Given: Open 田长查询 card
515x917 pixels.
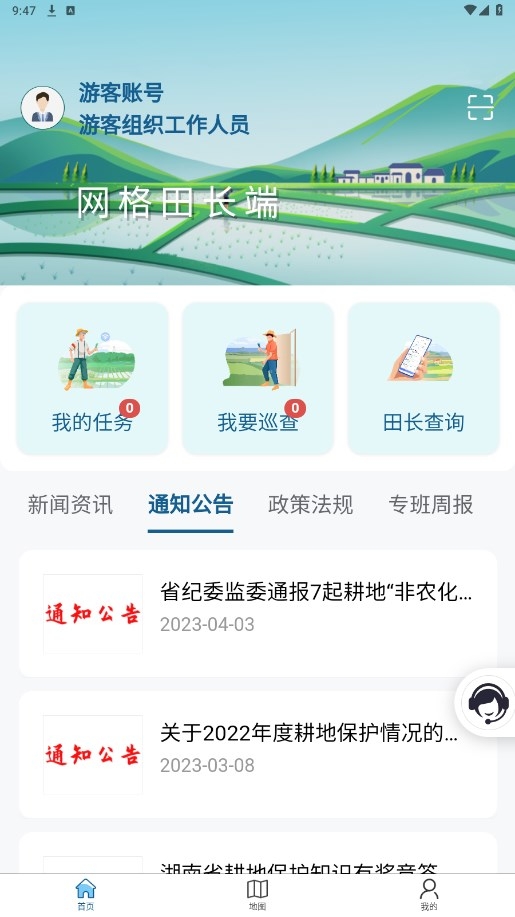Looking at the screenshot, I should click(424, 378).
